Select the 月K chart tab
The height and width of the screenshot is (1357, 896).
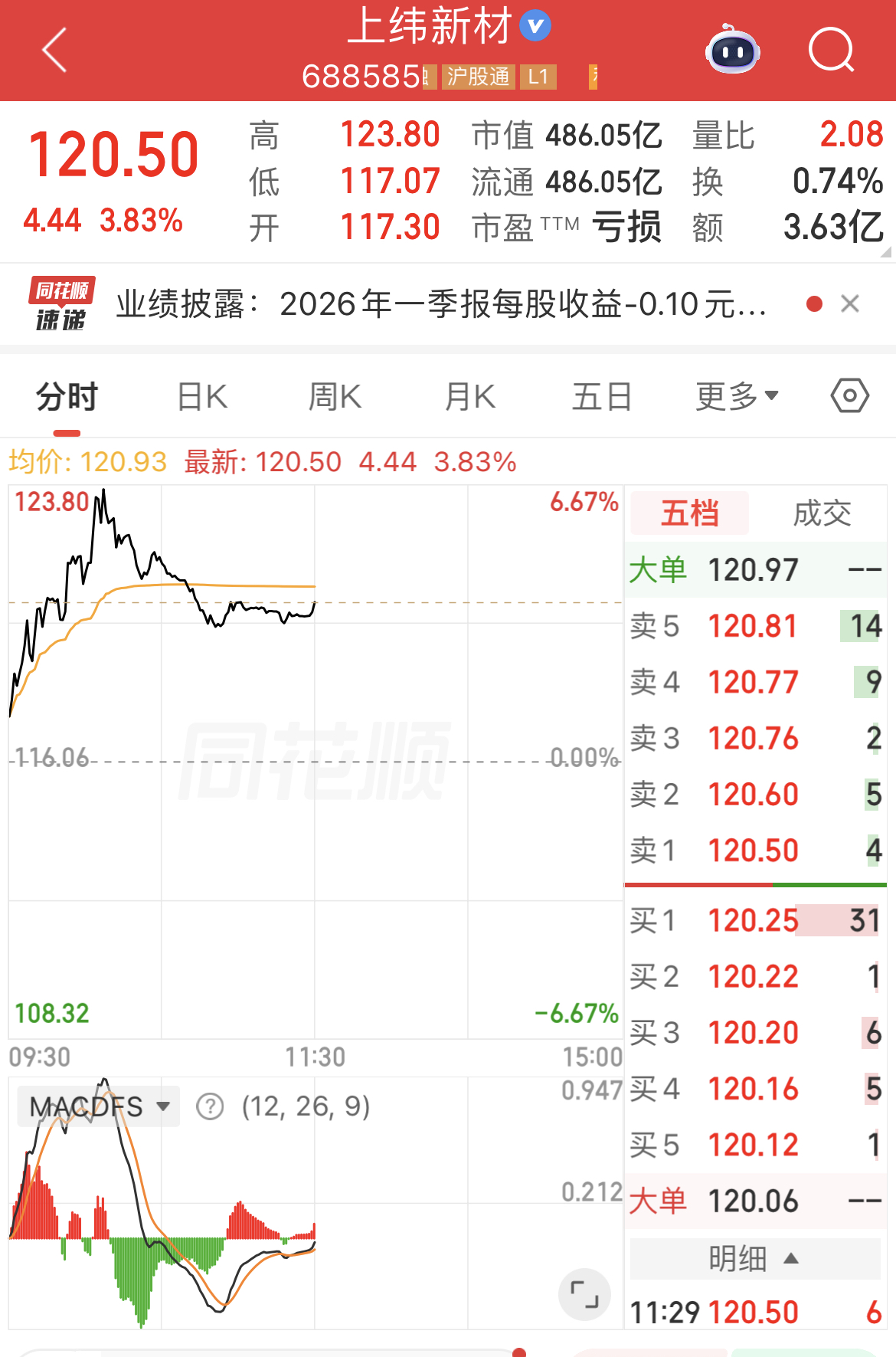[x=470, y=398]
